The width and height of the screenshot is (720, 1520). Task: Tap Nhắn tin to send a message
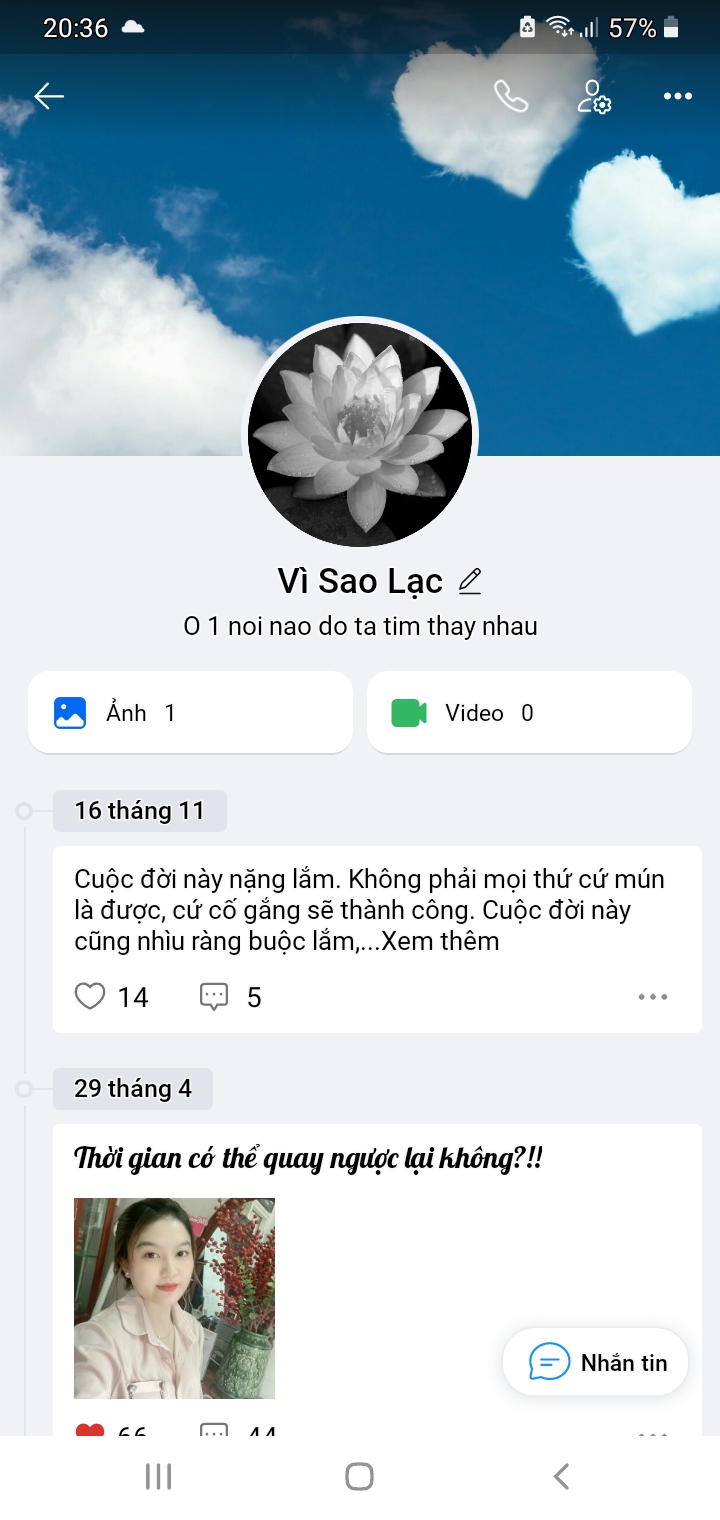(x=594, y=1361)
